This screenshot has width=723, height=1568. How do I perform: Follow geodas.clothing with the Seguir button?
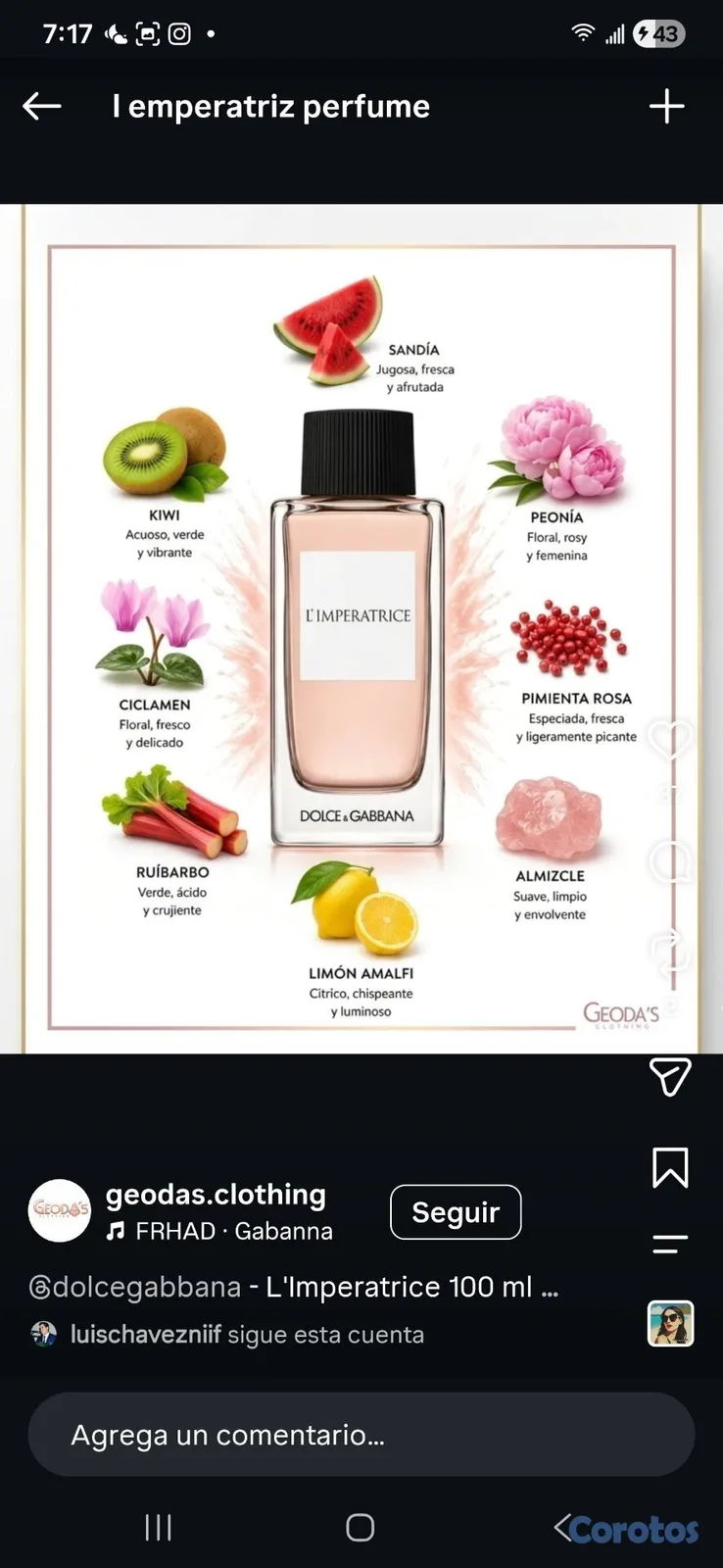(x=456, y=1212)
